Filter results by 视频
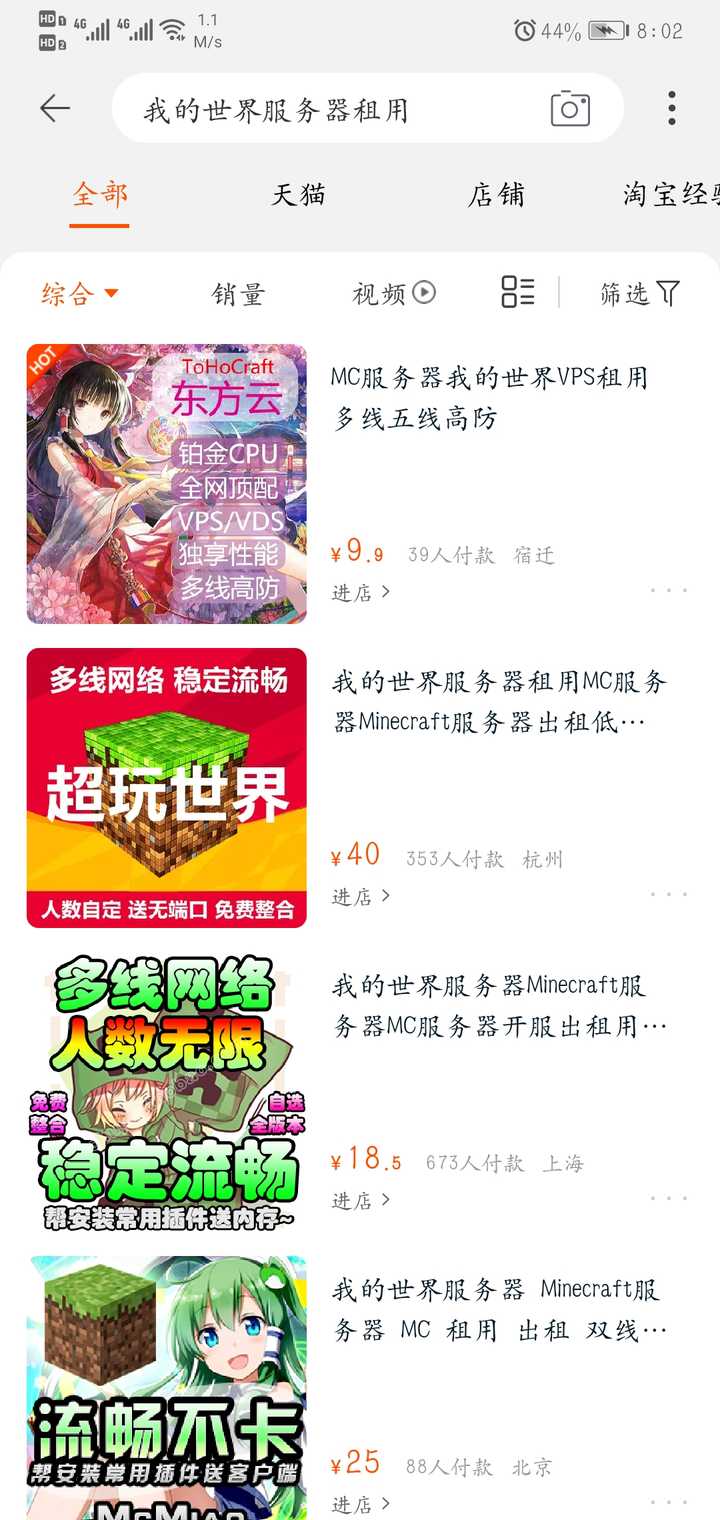The image size is (720, 1520). click(x=394, y=293)
